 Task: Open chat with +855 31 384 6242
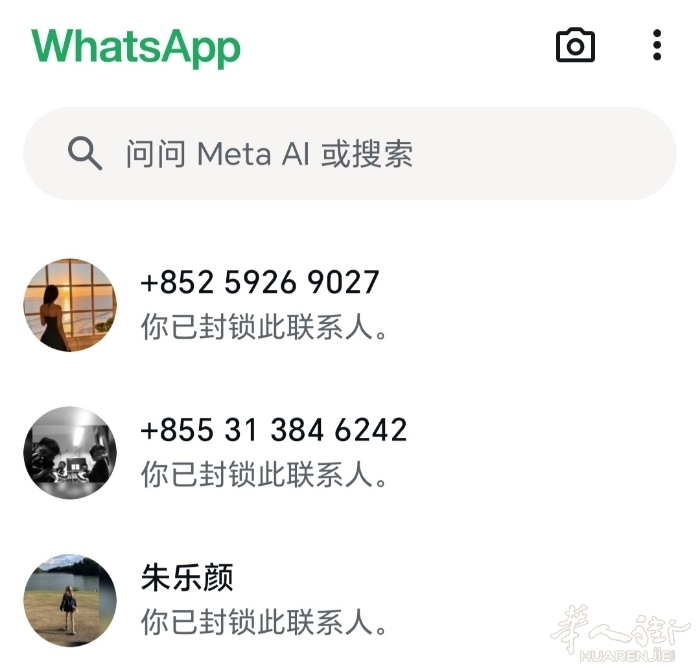click(x=400, y=452)
